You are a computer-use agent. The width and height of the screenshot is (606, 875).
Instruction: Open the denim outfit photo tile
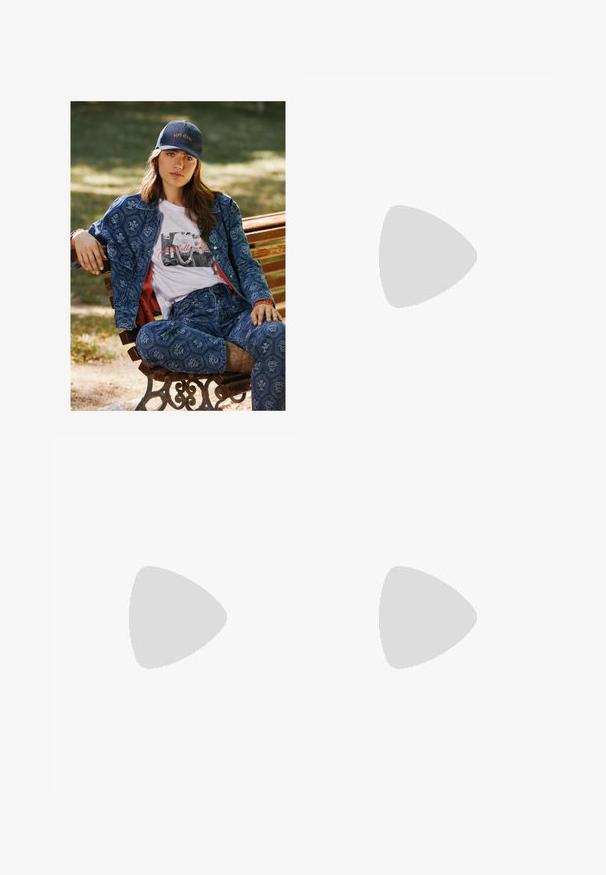(178, 256)
